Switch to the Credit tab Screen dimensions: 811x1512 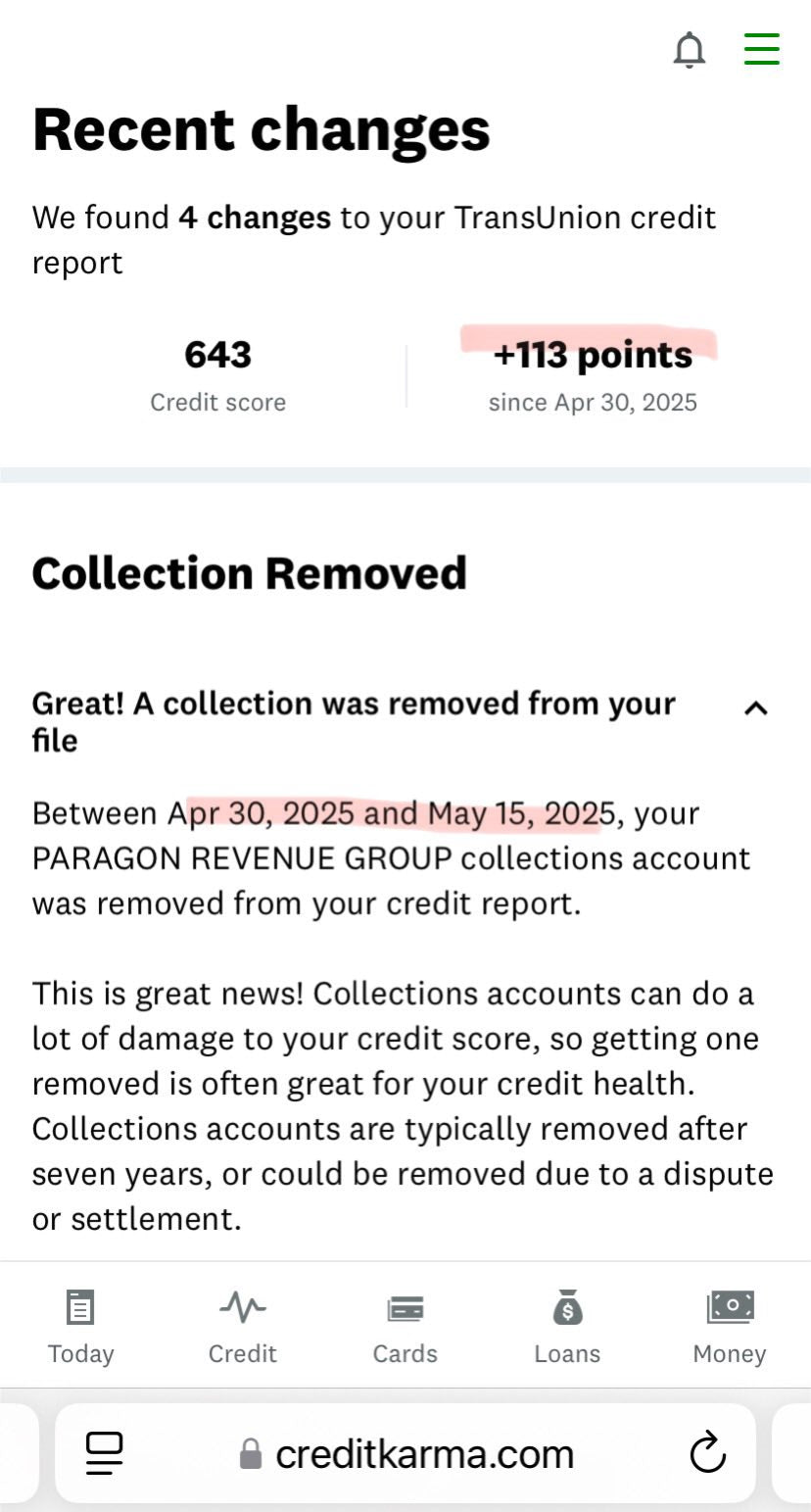tap(242, 1327)
